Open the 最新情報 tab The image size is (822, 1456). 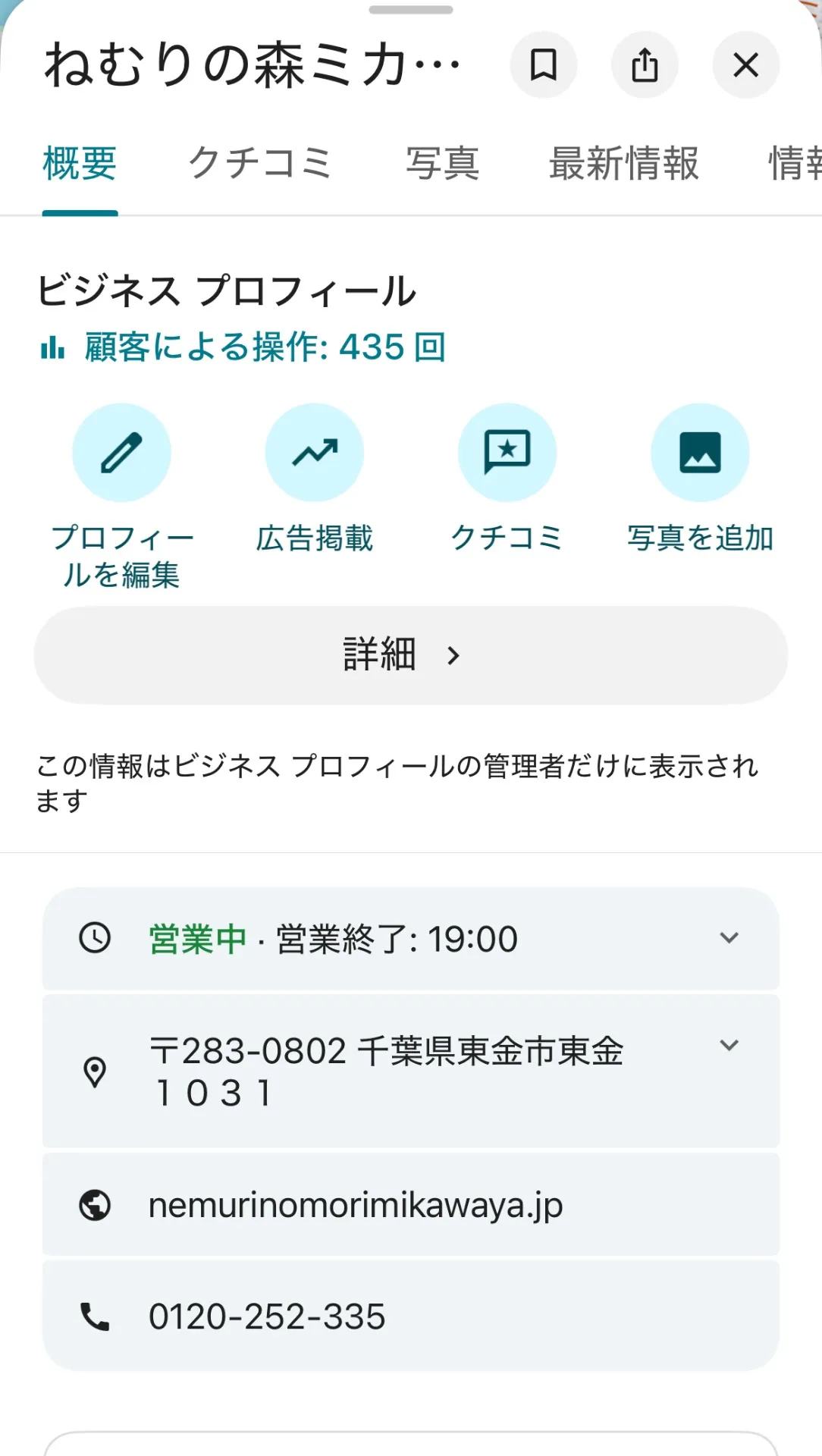(623, 164)
